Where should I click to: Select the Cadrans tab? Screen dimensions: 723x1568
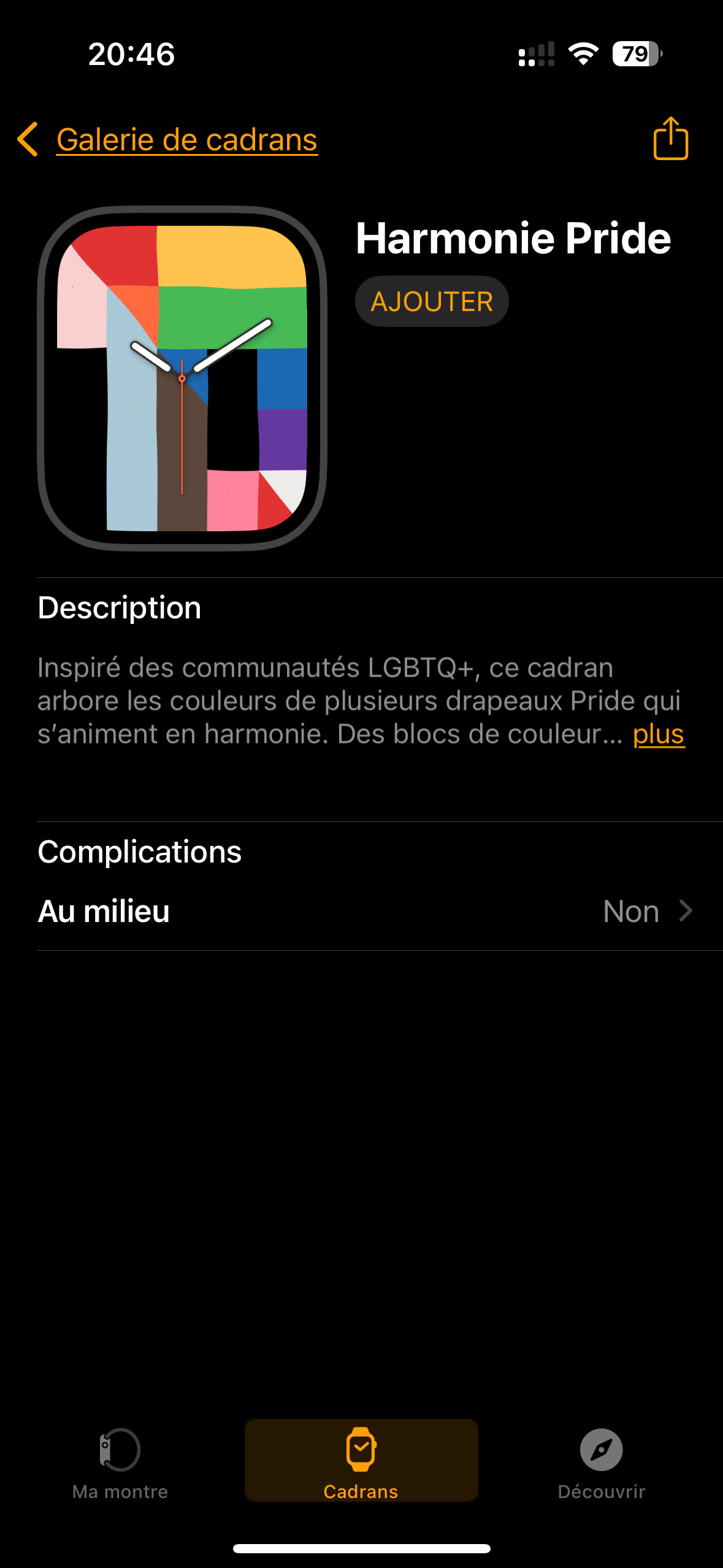pyautogui.click(x=361, y=1461)
